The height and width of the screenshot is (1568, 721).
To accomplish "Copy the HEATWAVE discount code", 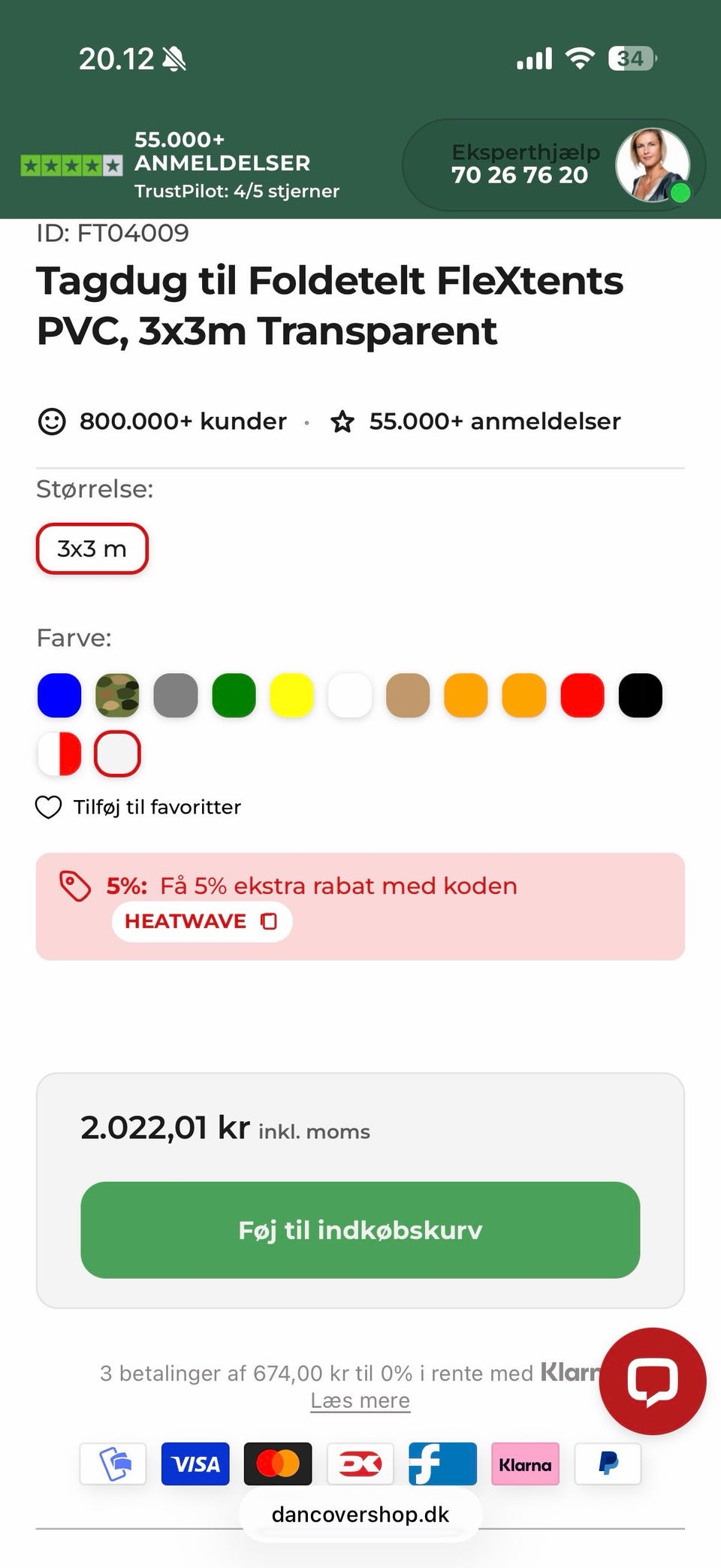I will (x=202, y=921).
